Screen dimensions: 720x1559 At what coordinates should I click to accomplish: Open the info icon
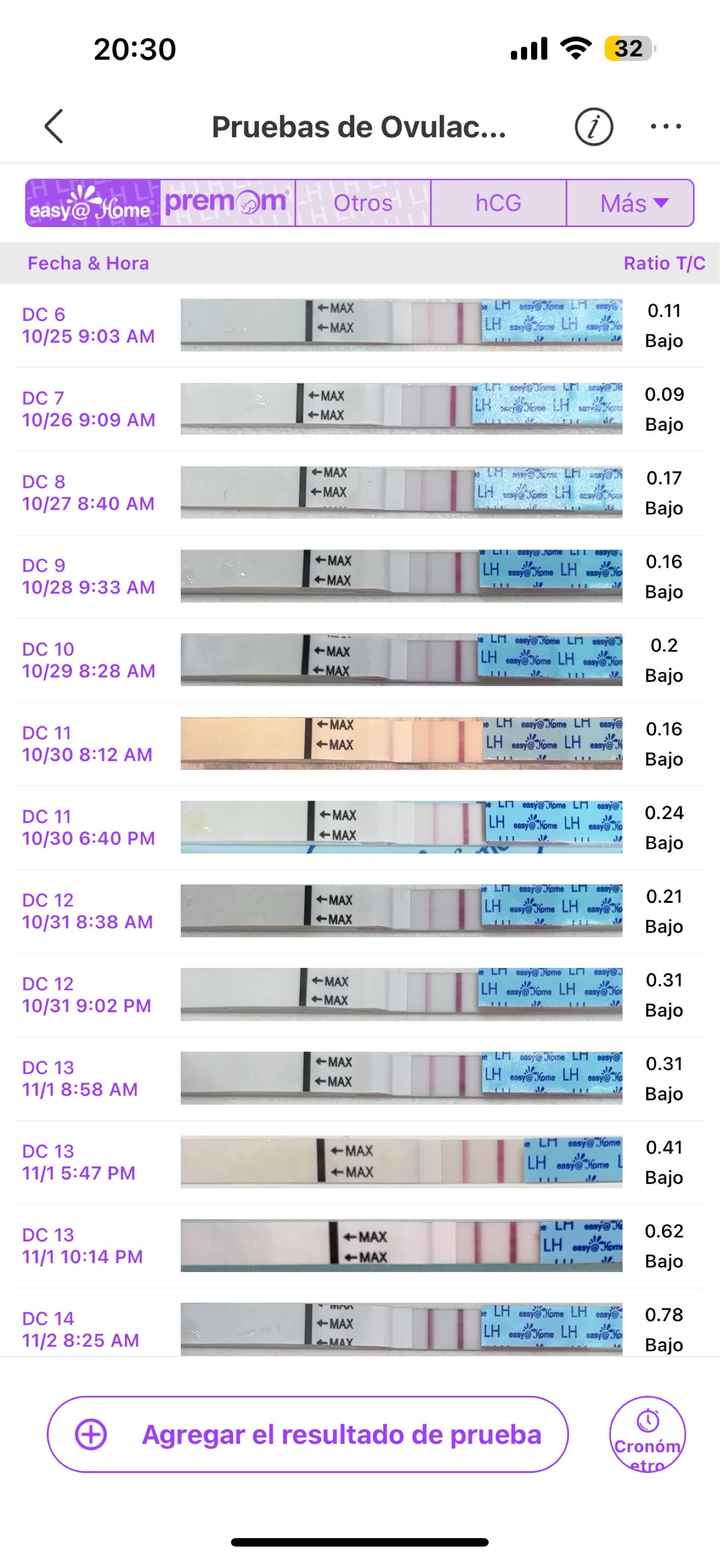pyautogui.click(x=593, y=127)
